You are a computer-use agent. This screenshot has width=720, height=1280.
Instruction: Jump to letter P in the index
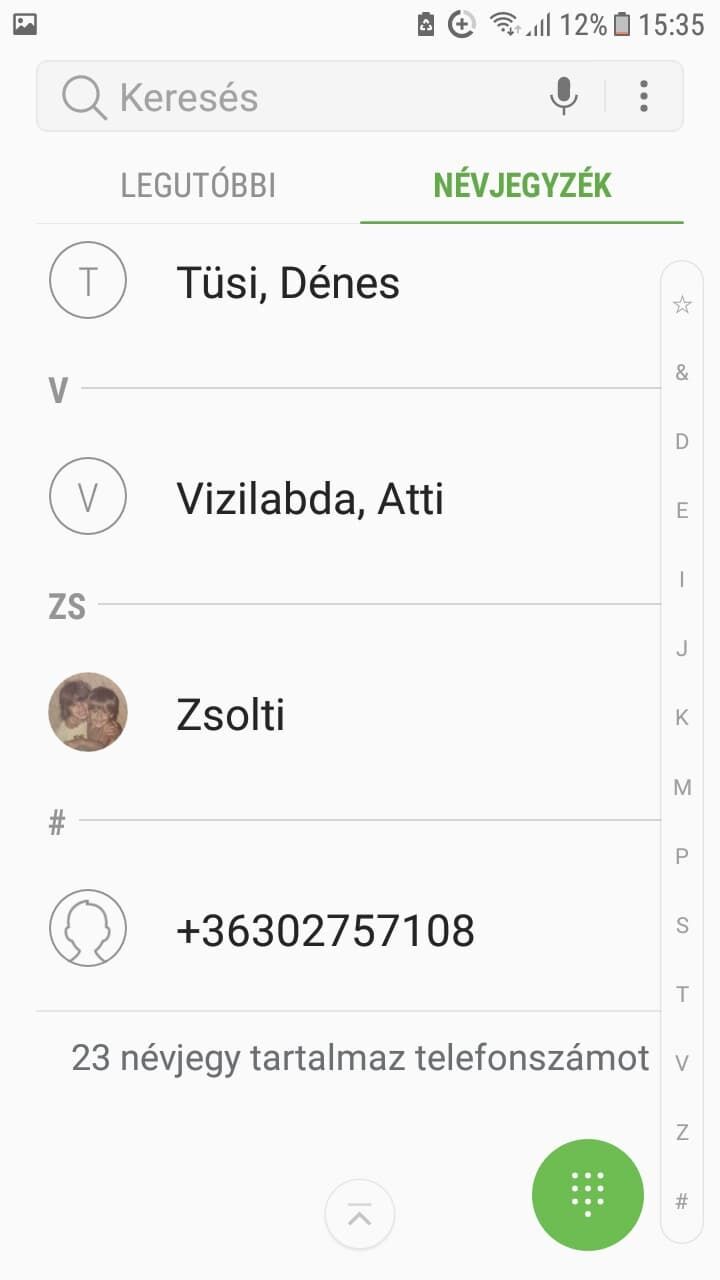[x=682, y=856]
